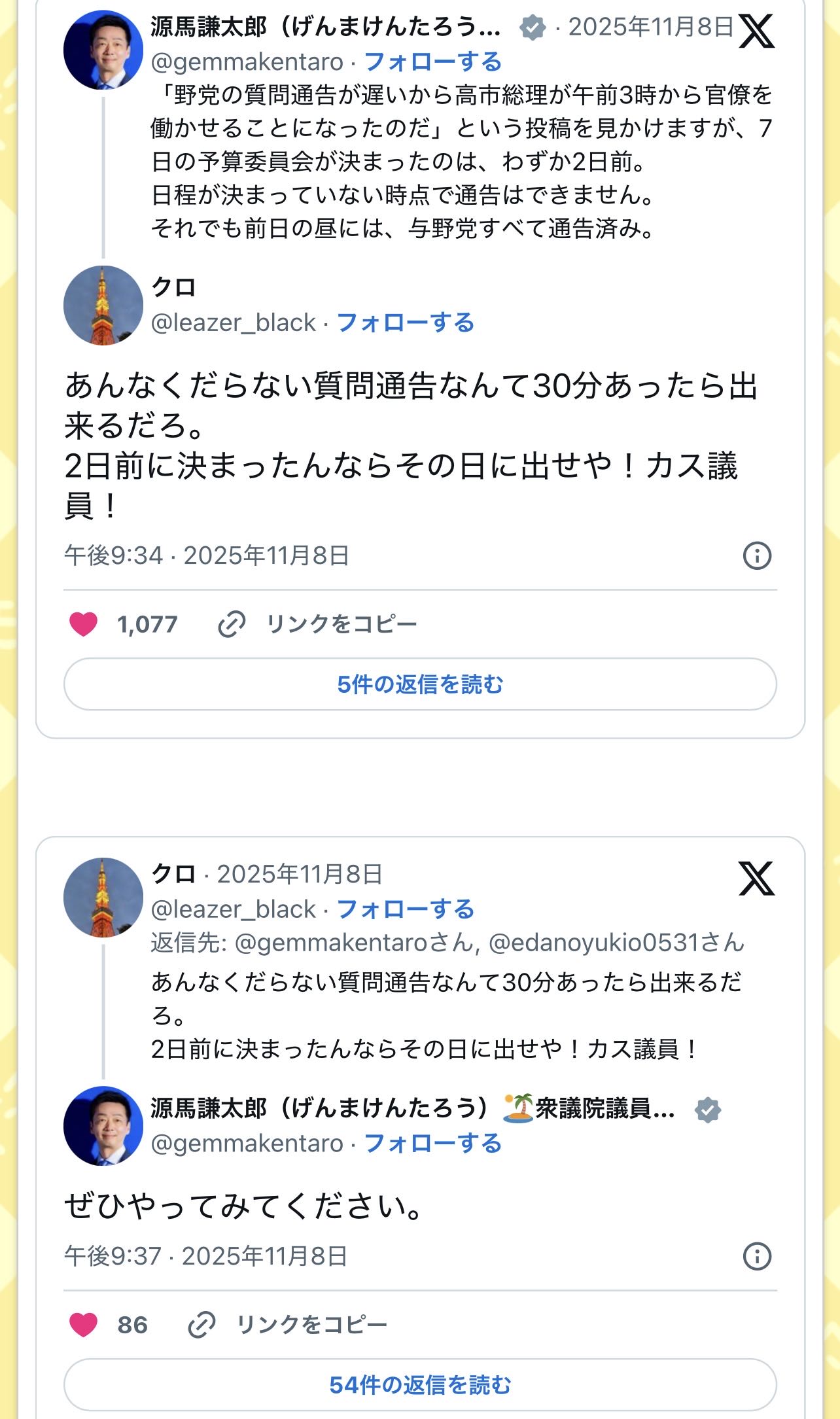Like the tweet with 86 likes

[84, 1325]
